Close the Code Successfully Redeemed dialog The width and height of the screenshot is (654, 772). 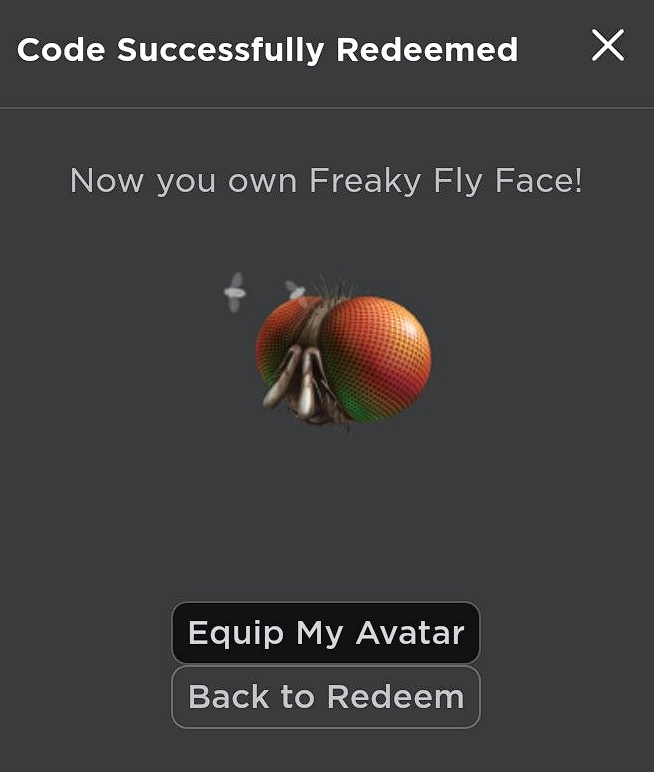[607, 46]
